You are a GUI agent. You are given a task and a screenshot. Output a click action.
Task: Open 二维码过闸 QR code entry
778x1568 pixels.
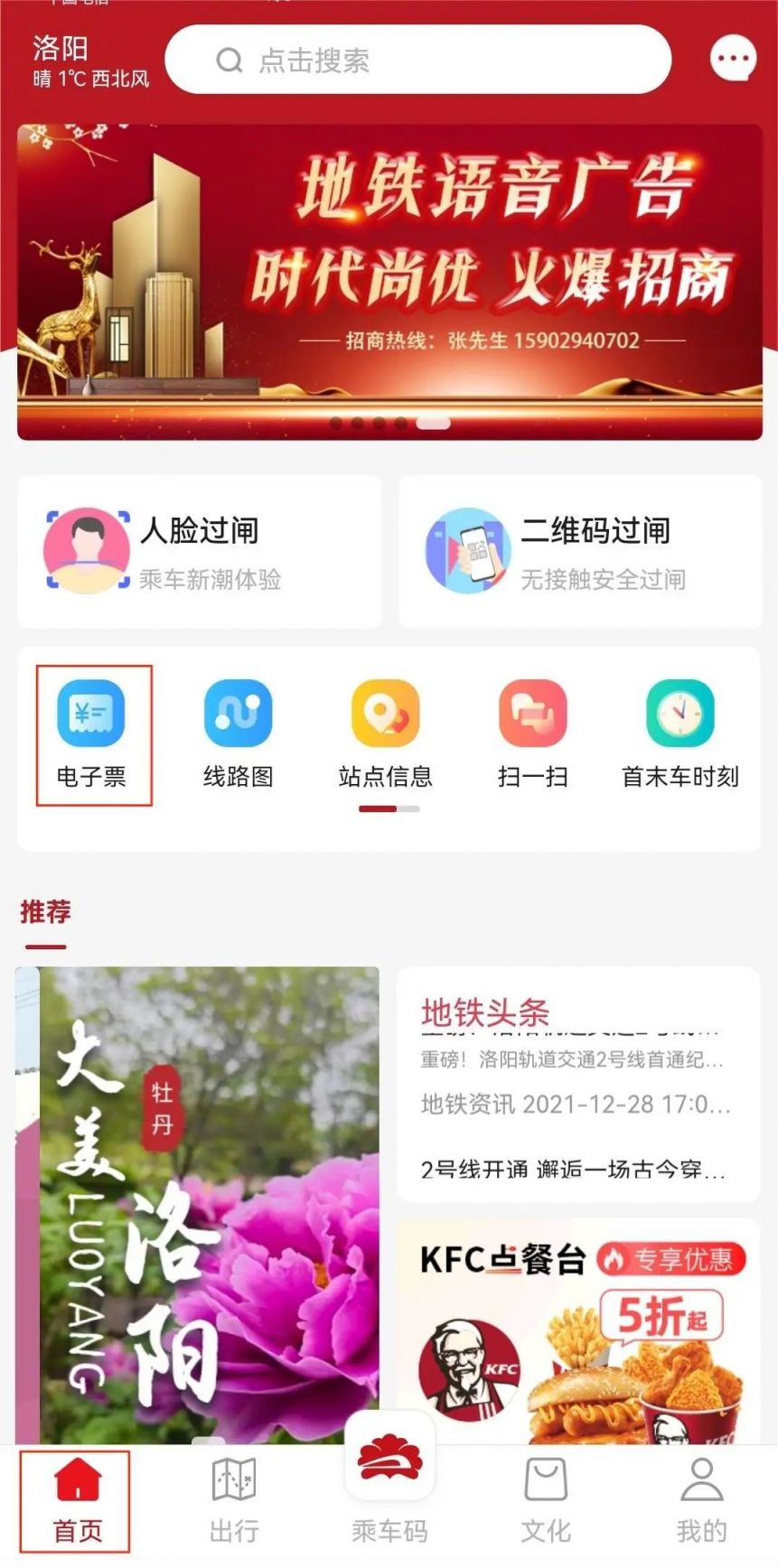(x=580, y=552)
